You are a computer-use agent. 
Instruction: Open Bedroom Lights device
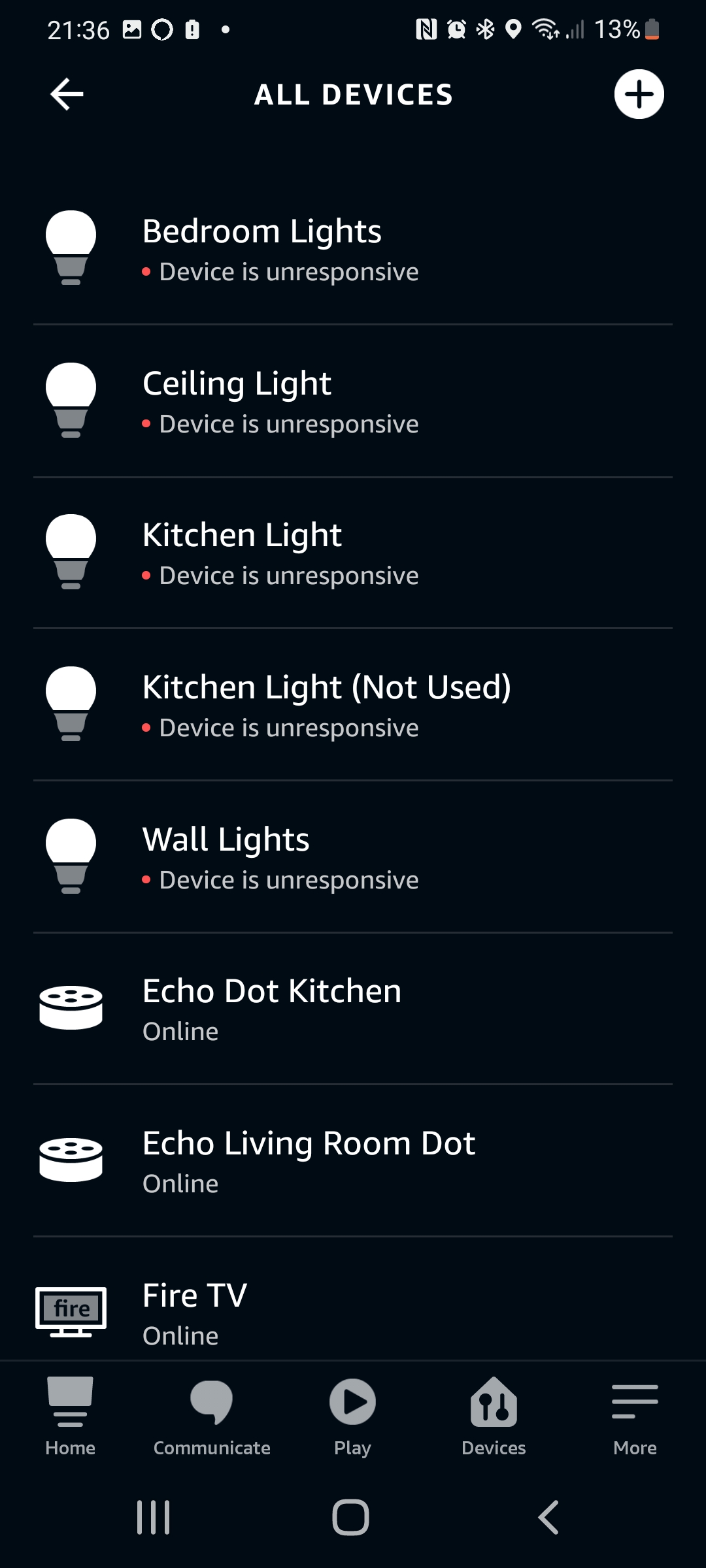click(353, 250)
